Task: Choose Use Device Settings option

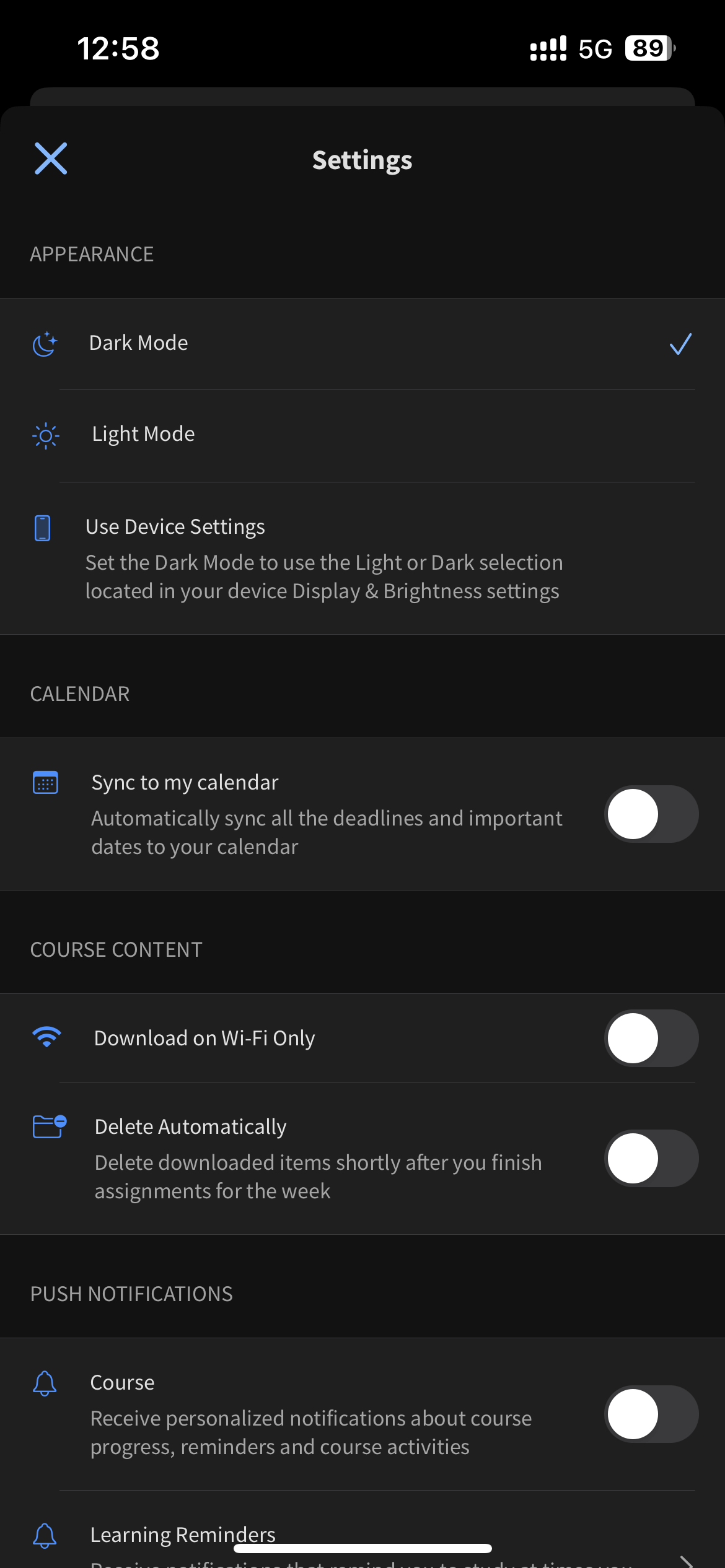Action: 362,558
